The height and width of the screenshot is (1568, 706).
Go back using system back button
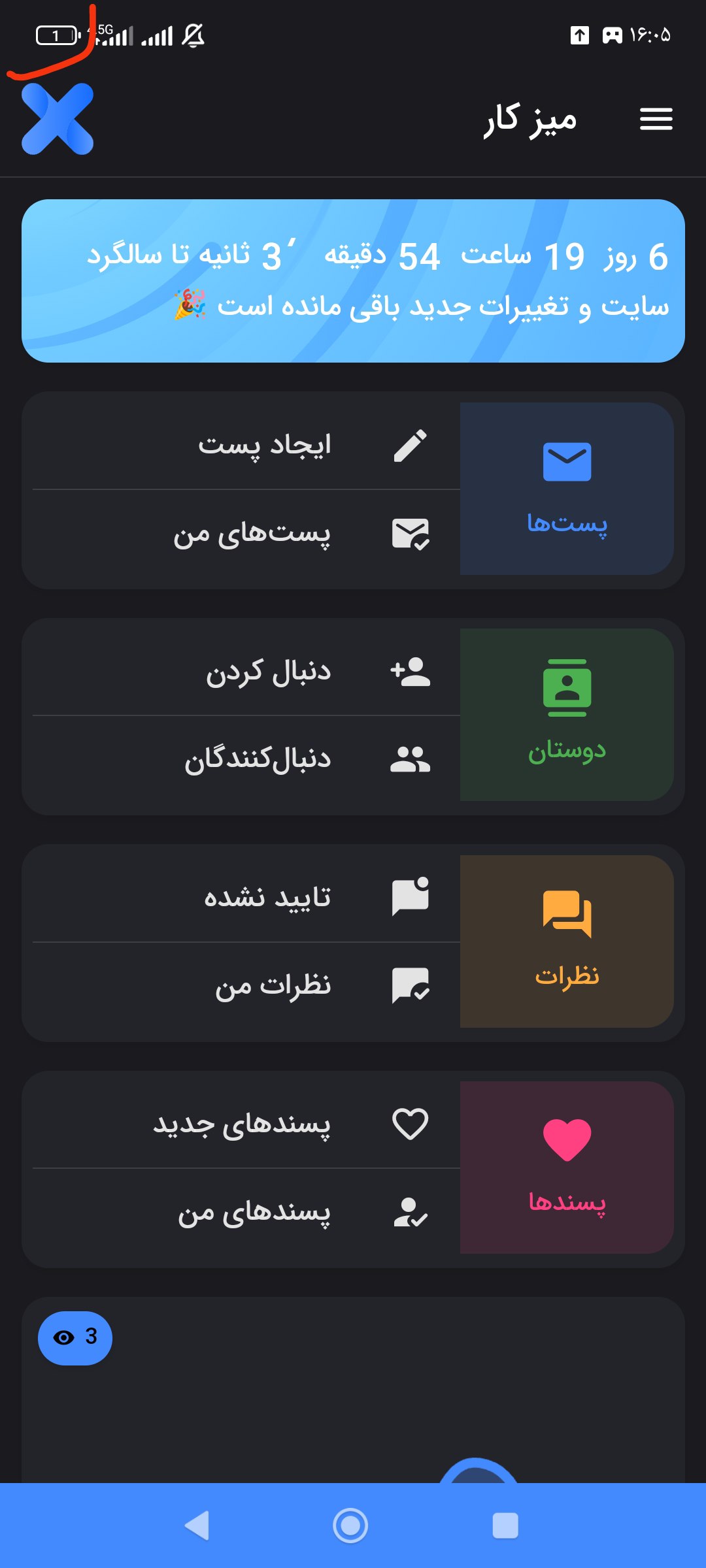coord(197,1526)
